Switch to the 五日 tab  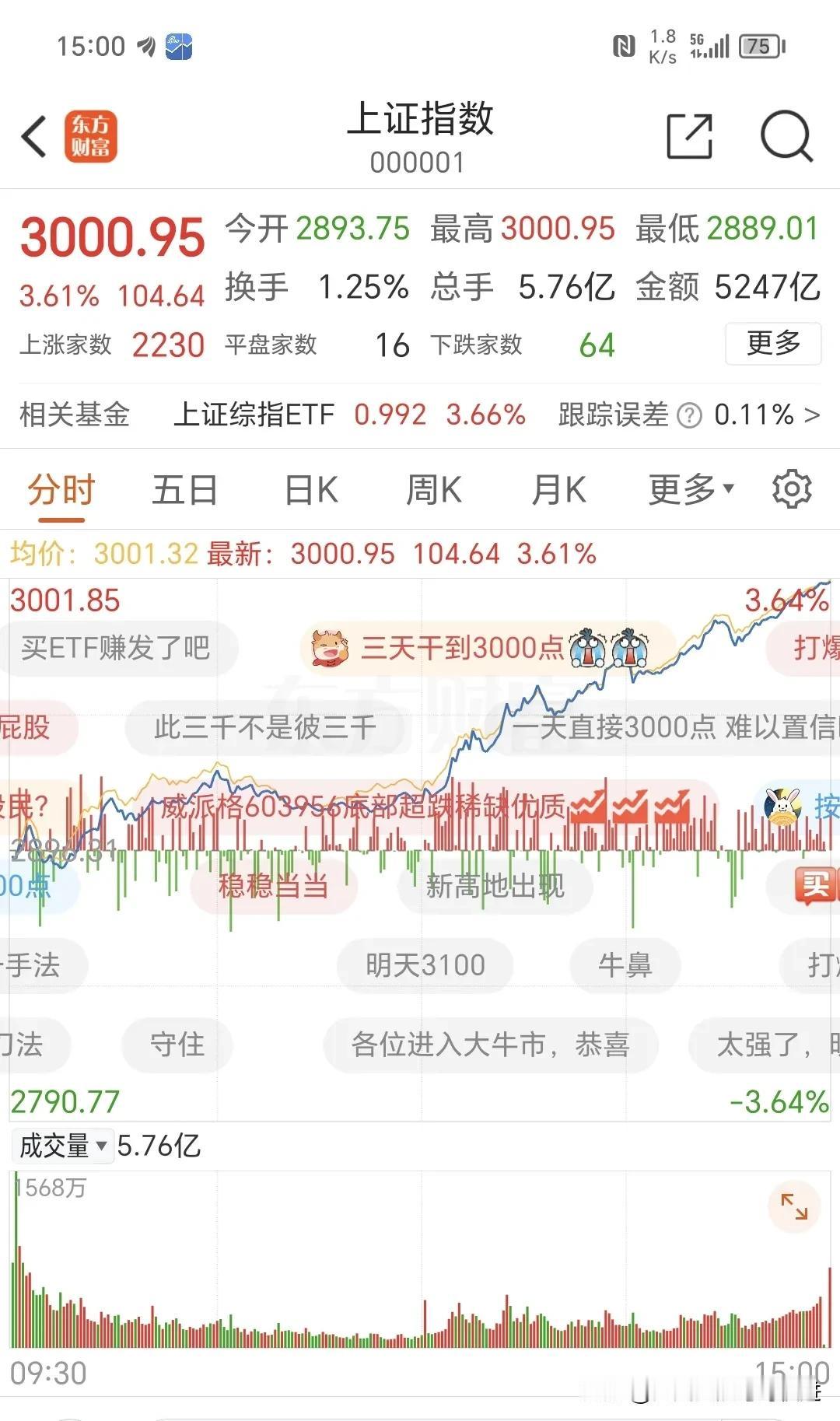pos(184,490)
